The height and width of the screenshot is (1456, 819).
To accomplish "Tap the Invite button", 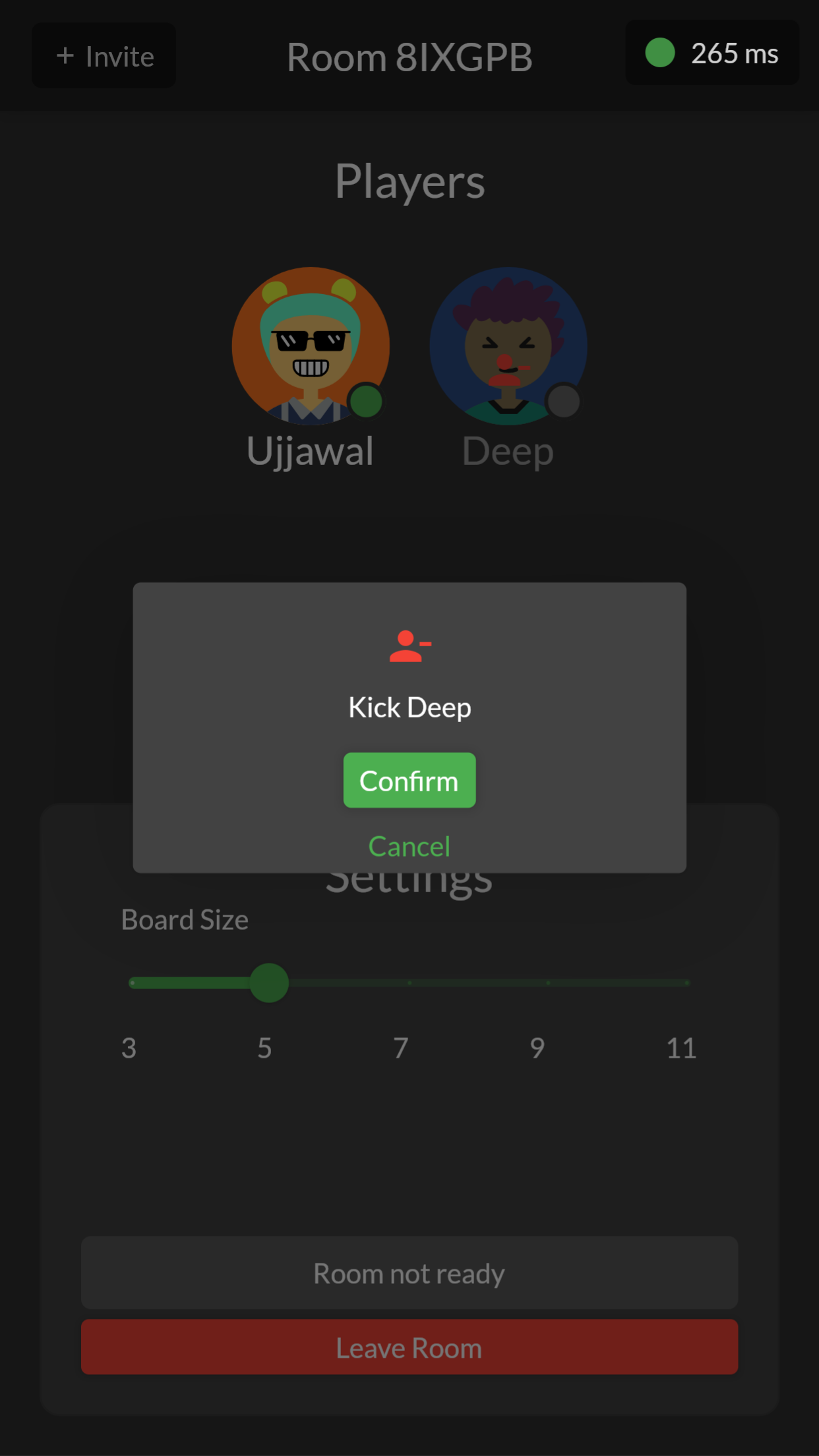I will tap(104, 56).
